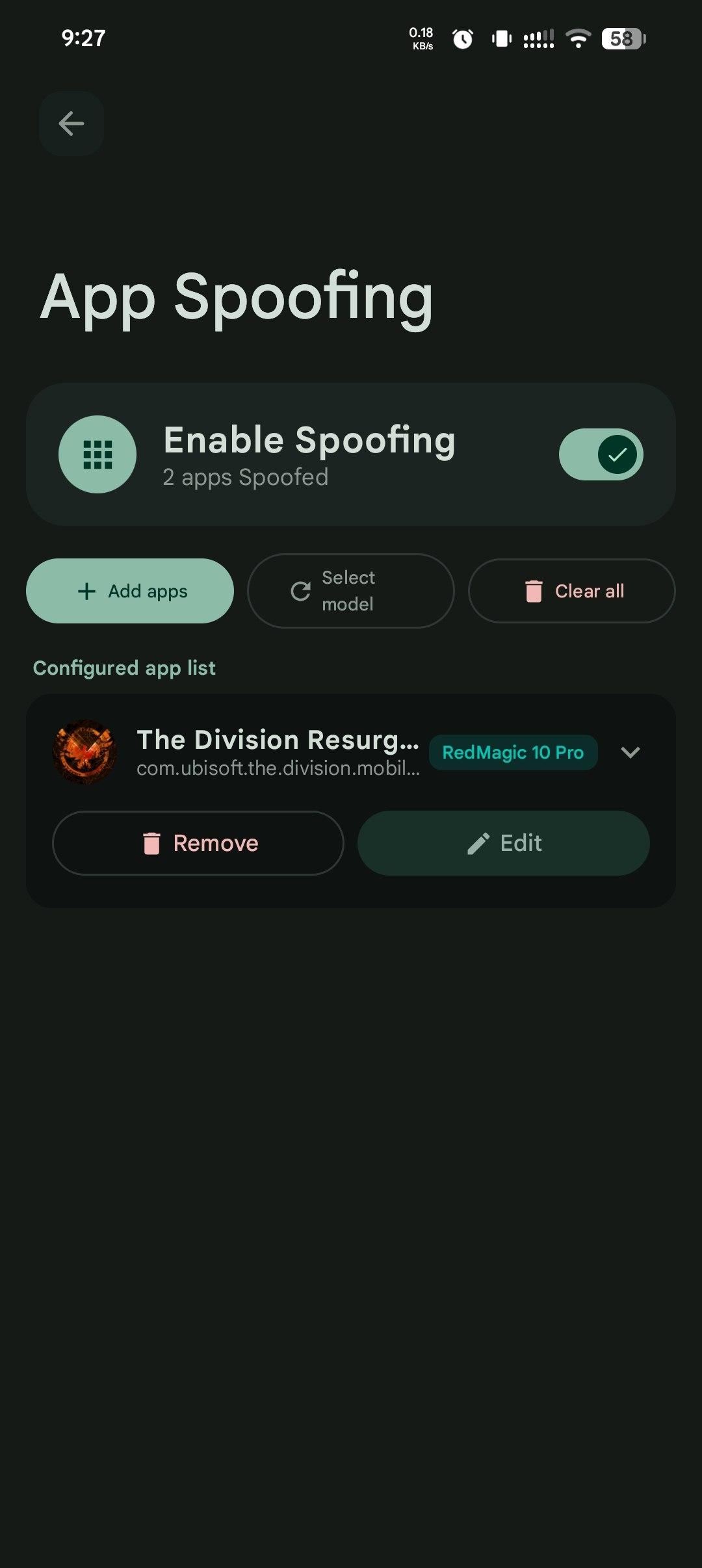Viewport: 702px width, 1568px height.
Task: Remove The Division Resurgence from the list
Action: [x=198, y=843]
